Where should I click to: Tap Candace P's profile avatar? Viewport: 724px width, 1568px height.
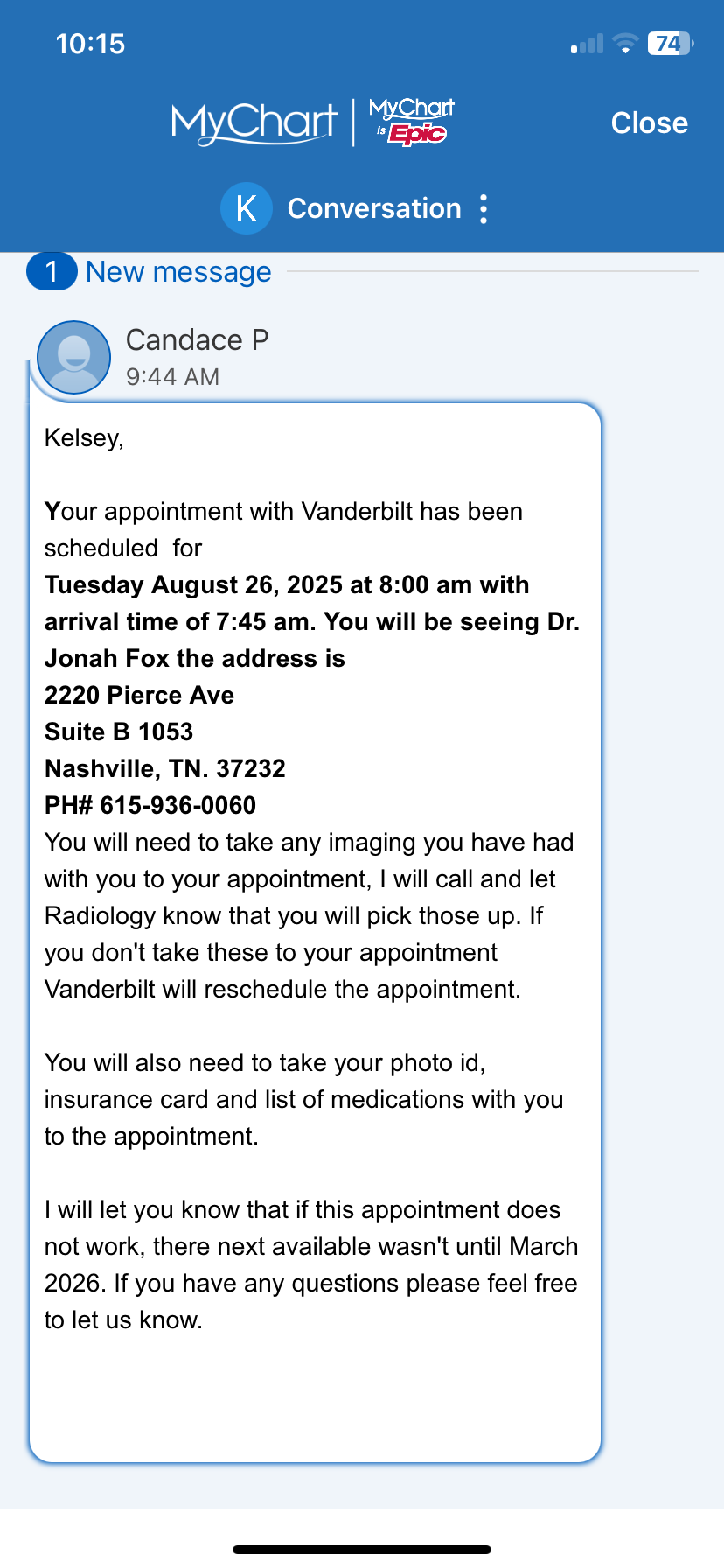coord(74,357)
